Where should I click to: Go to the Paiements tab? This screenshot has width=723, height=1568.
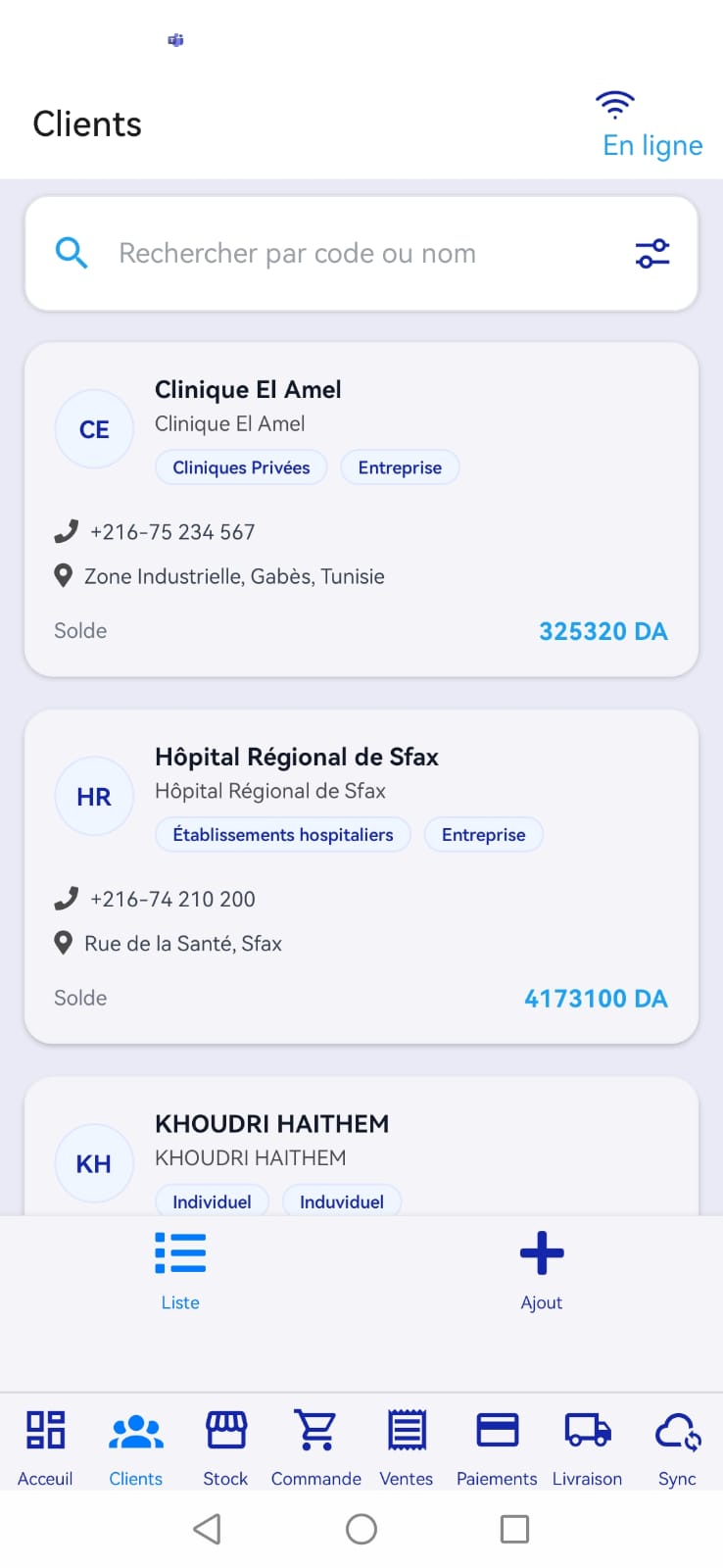pyautogui.click(x=497, y=1447)
